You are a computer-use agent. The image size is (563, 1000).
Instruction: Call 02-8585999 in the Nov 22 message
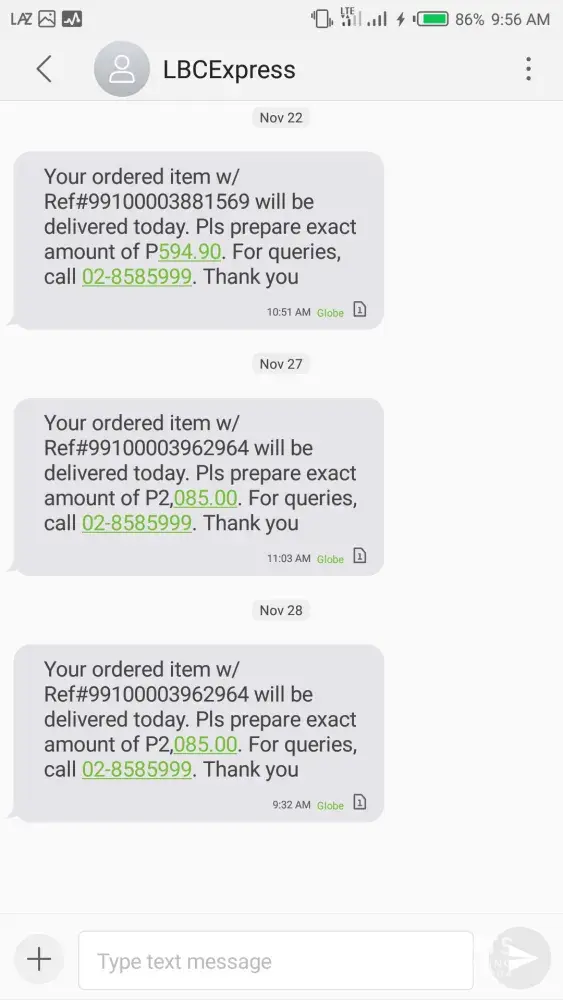[x=136, y=277]
